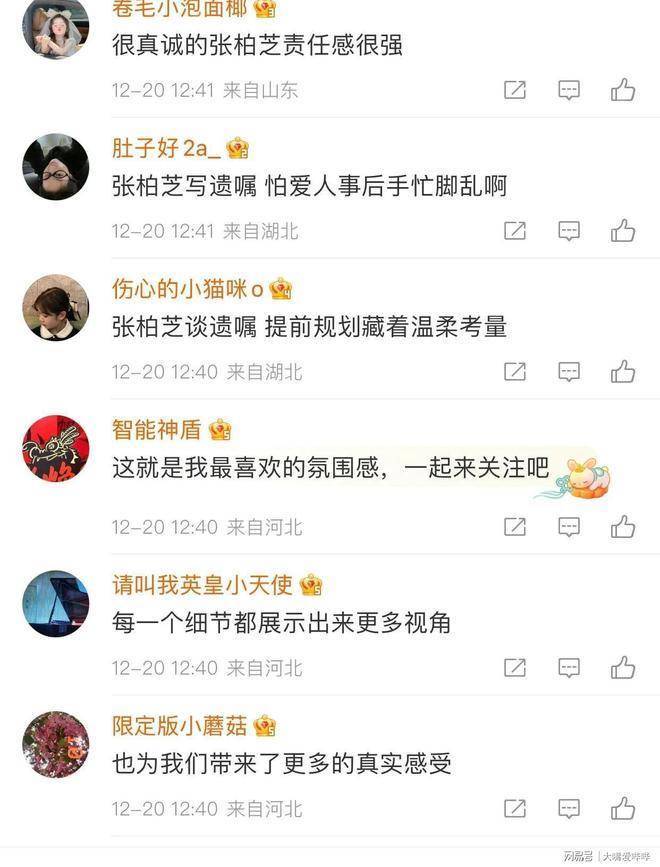Open 智能神盾's profile avatar
This screenshot has height=867, width=660.
(x=56, y=448)
